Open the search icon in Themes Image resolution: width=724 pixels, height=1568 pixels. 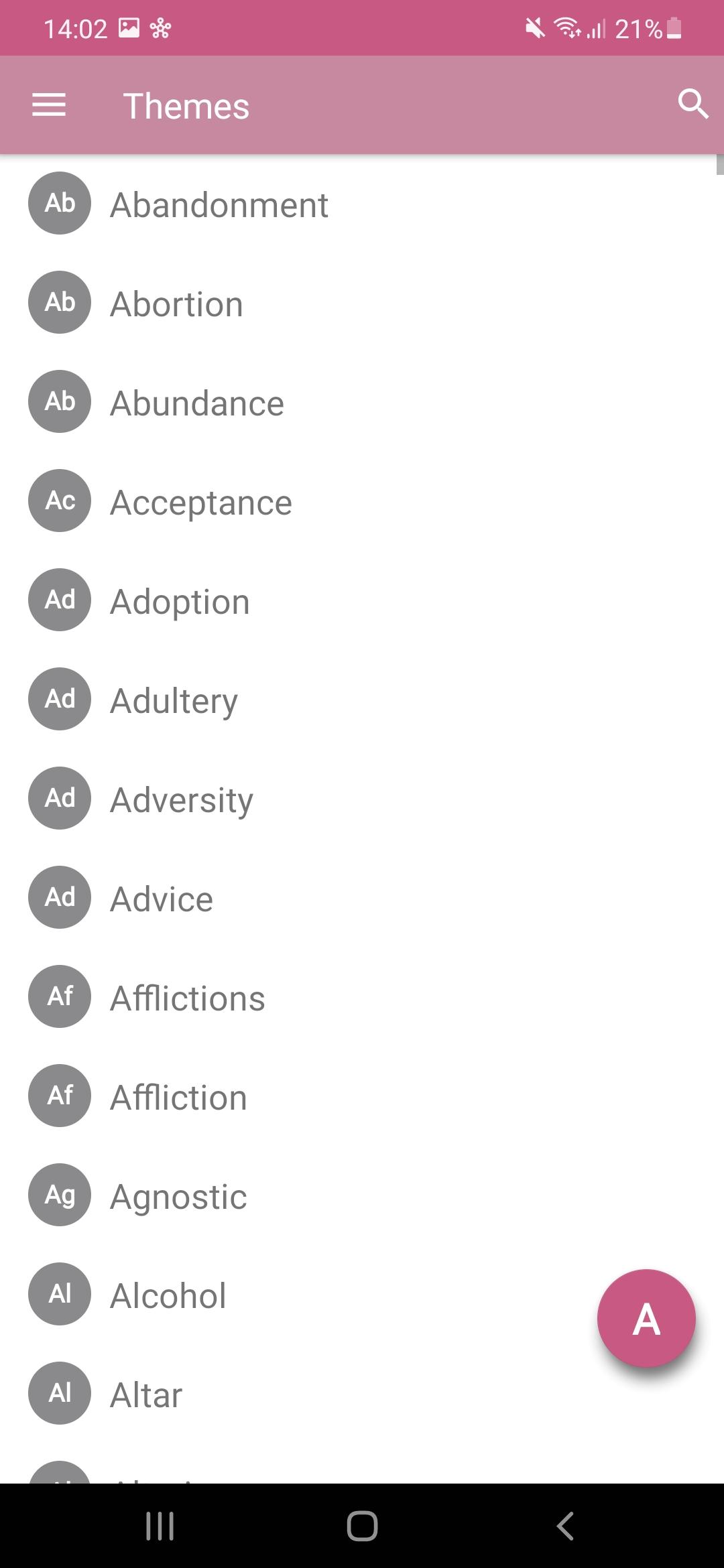692,105
